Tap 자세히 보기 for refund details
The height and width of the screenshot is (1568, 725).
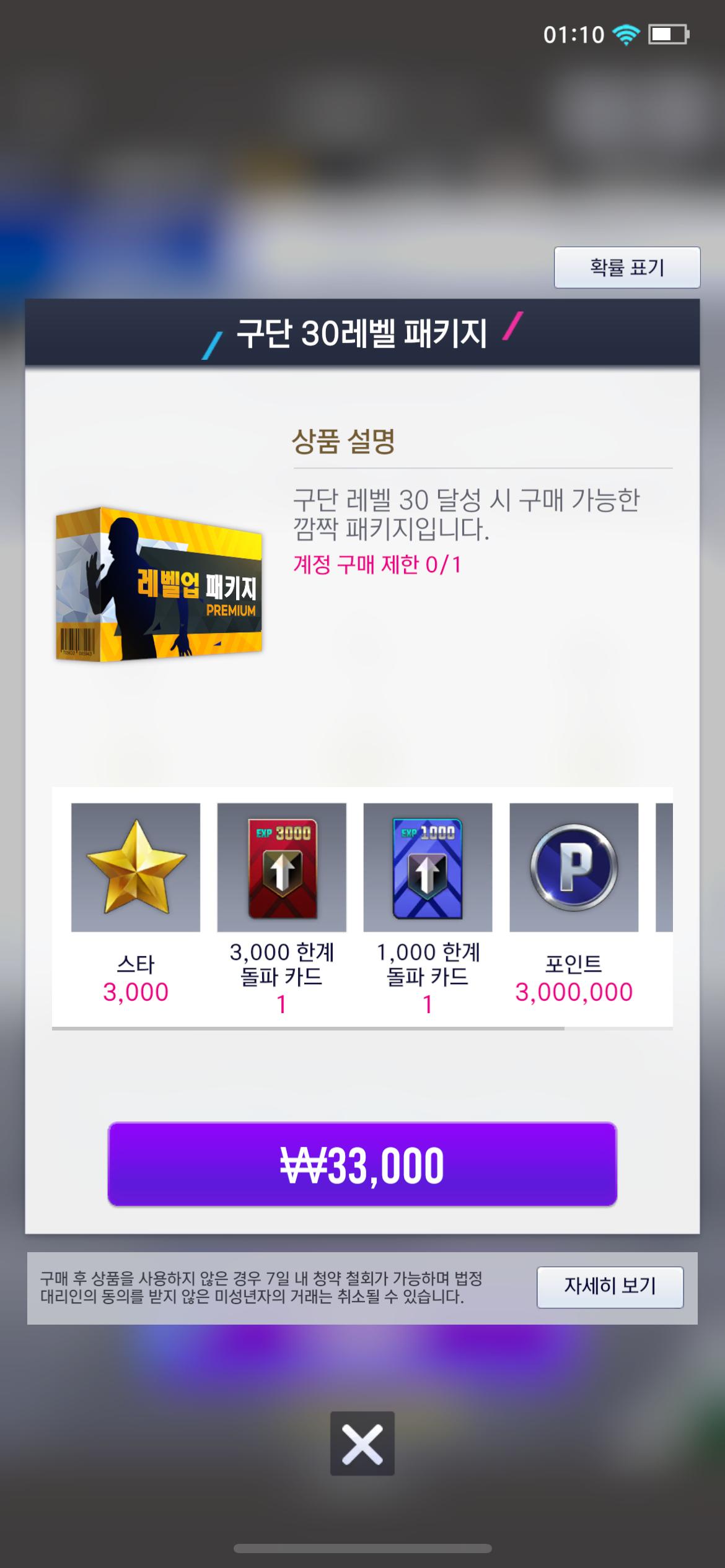610,1287
